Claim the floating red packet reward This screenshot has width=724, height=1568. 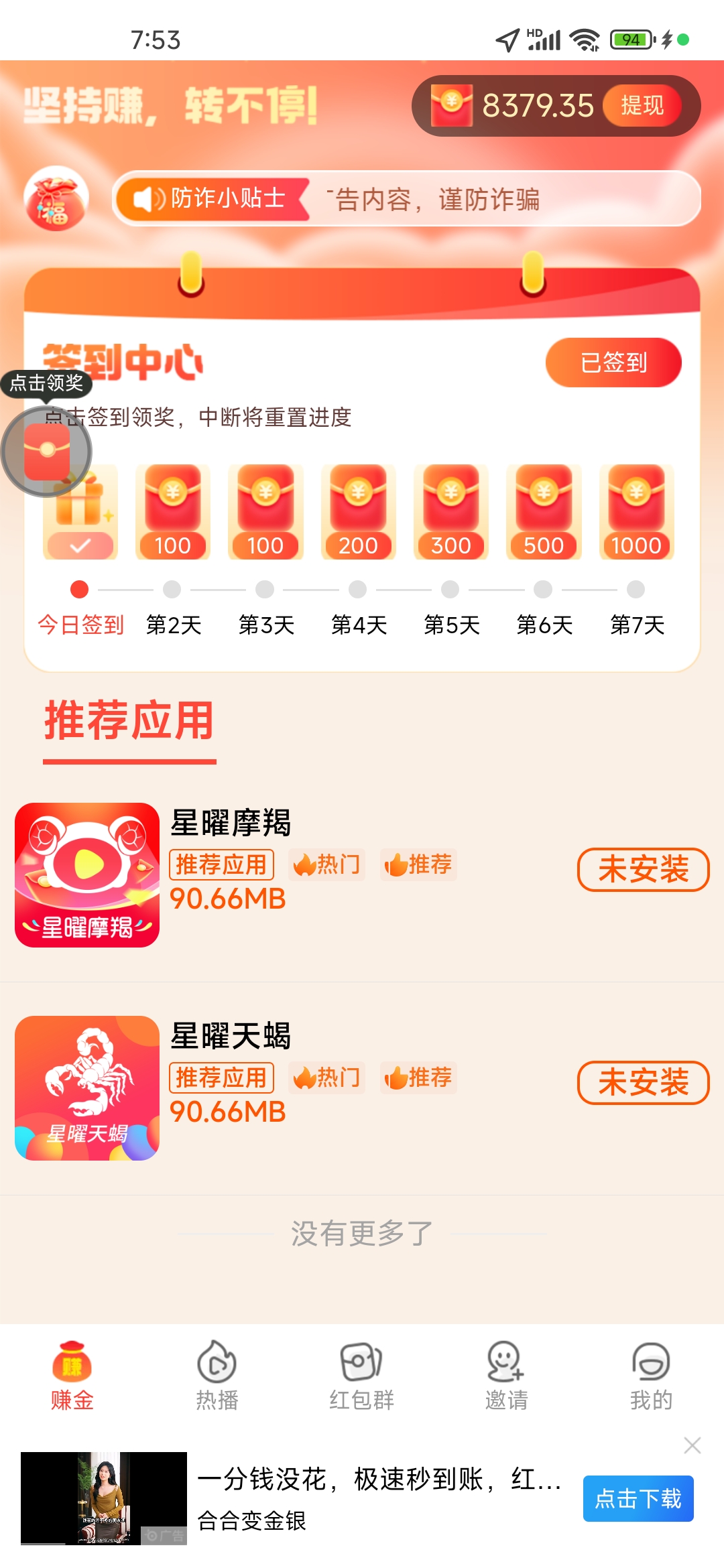tap(47, 451)
